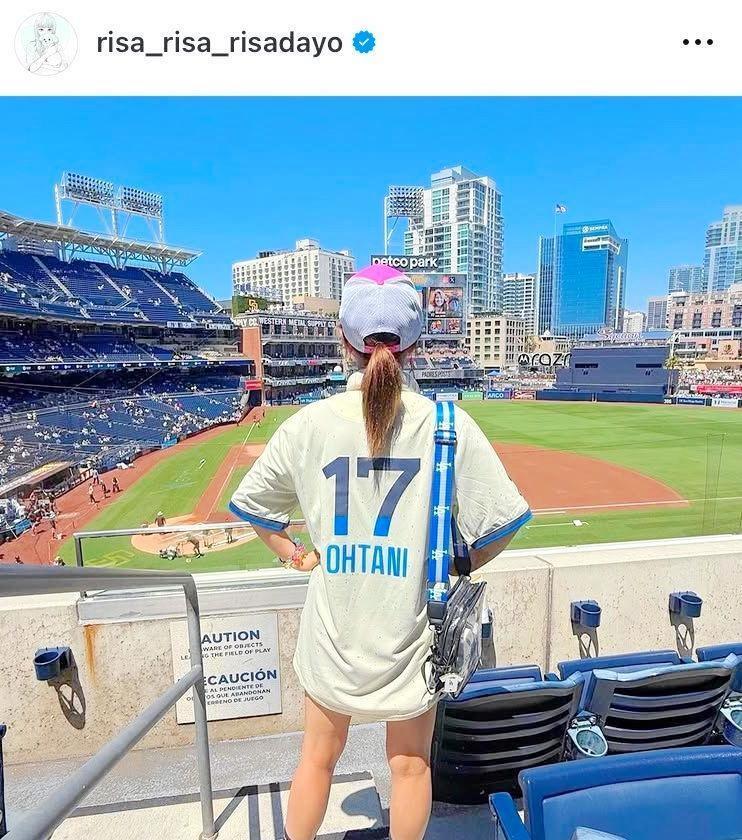Open risa_risa_risadayo's profile picture

46,44
